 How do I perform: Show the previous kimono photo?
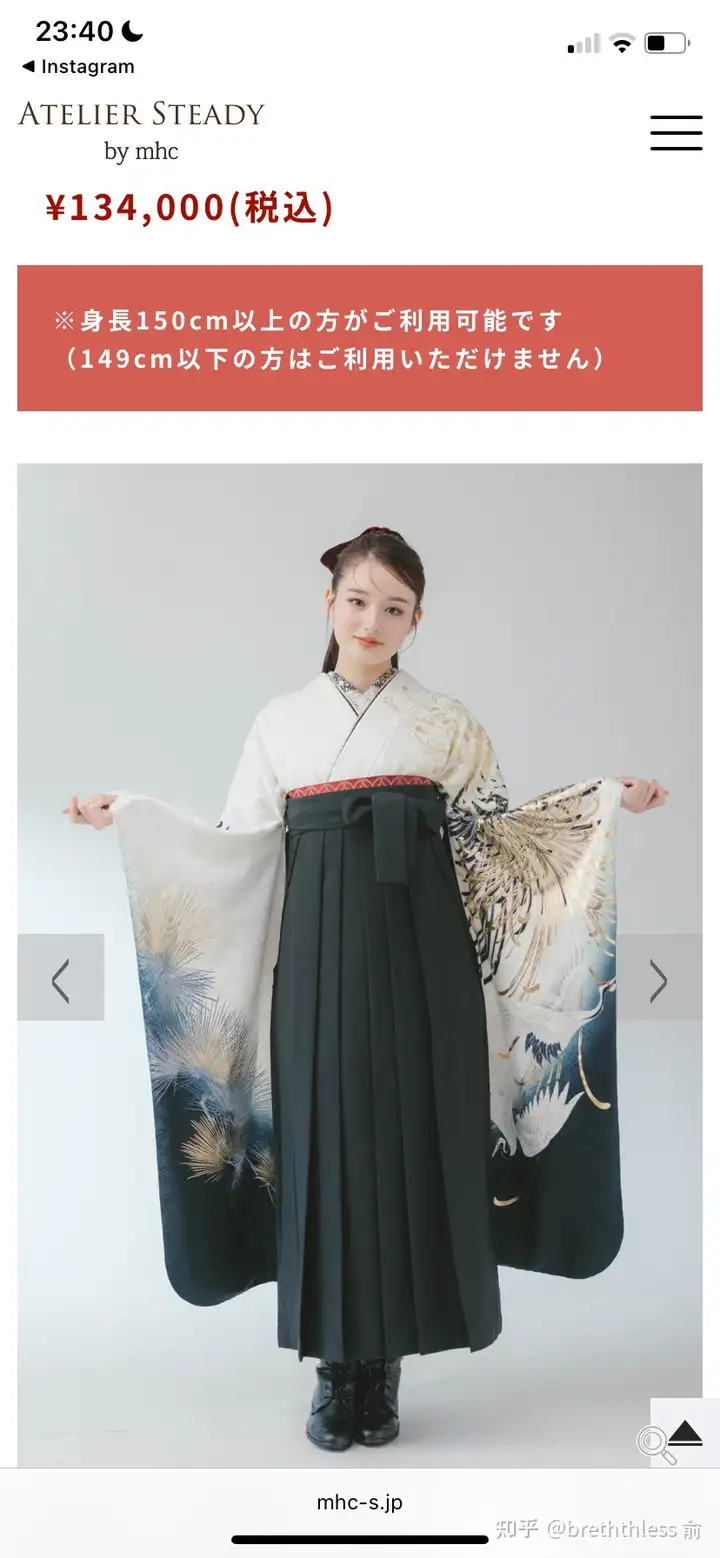(61, 977)
